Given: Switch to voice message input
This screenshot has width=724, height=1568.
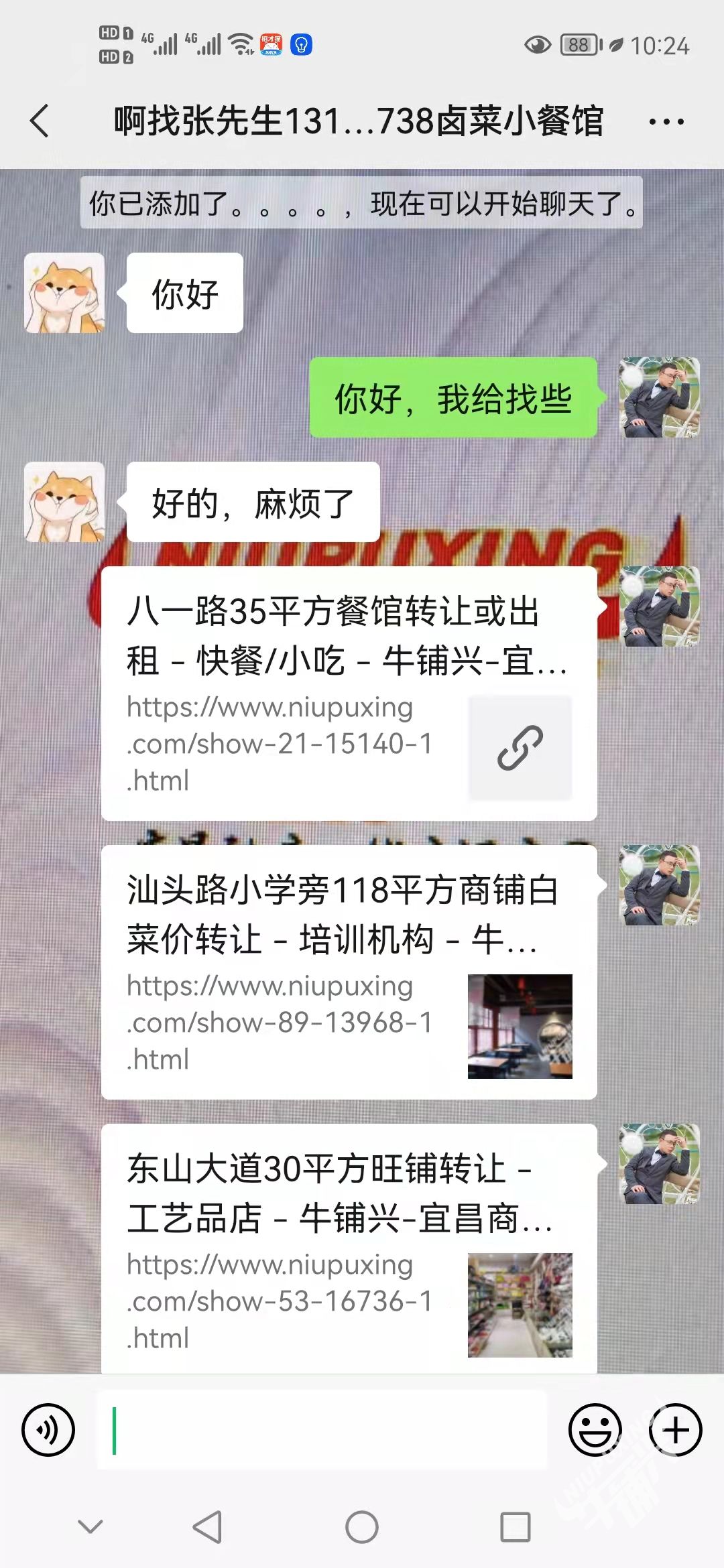Looking at the screenshot, I should point(48,1430).
